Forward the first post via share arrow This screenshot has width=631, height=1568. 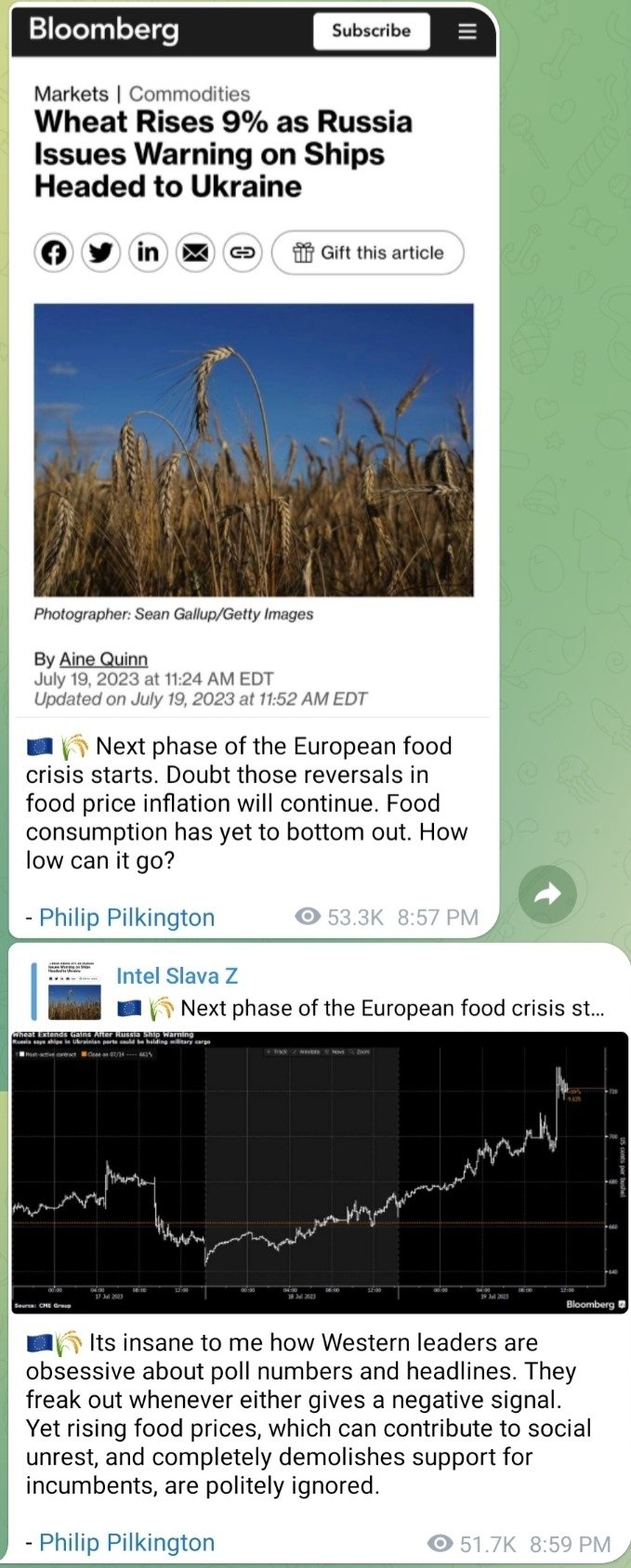pos(547,895)
